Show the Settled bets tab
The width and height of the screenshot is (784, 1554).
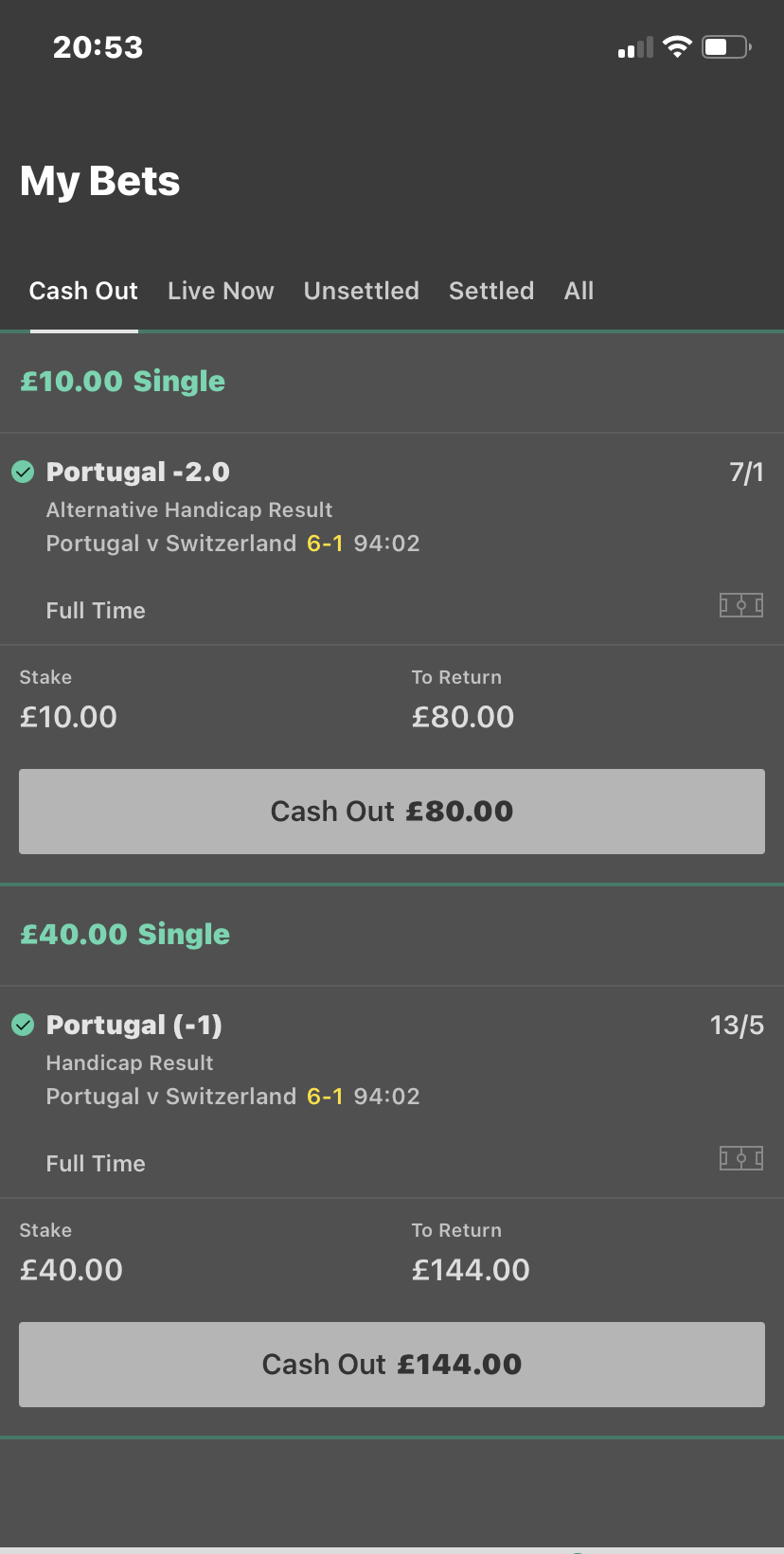point(491,291)
